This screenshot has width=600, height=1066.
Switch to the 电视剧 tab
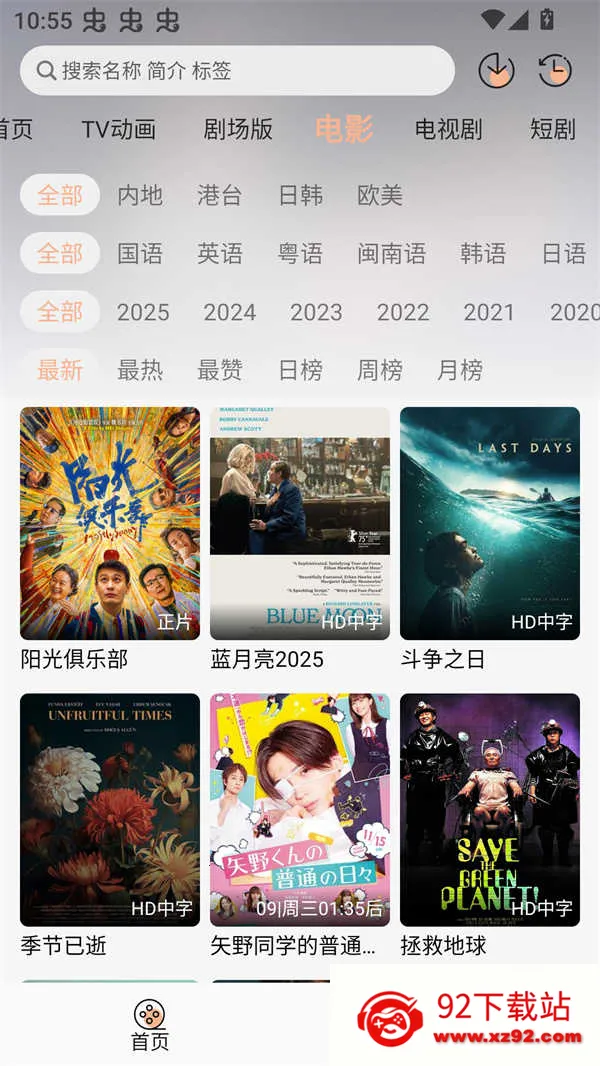click(x=448, y=129)
